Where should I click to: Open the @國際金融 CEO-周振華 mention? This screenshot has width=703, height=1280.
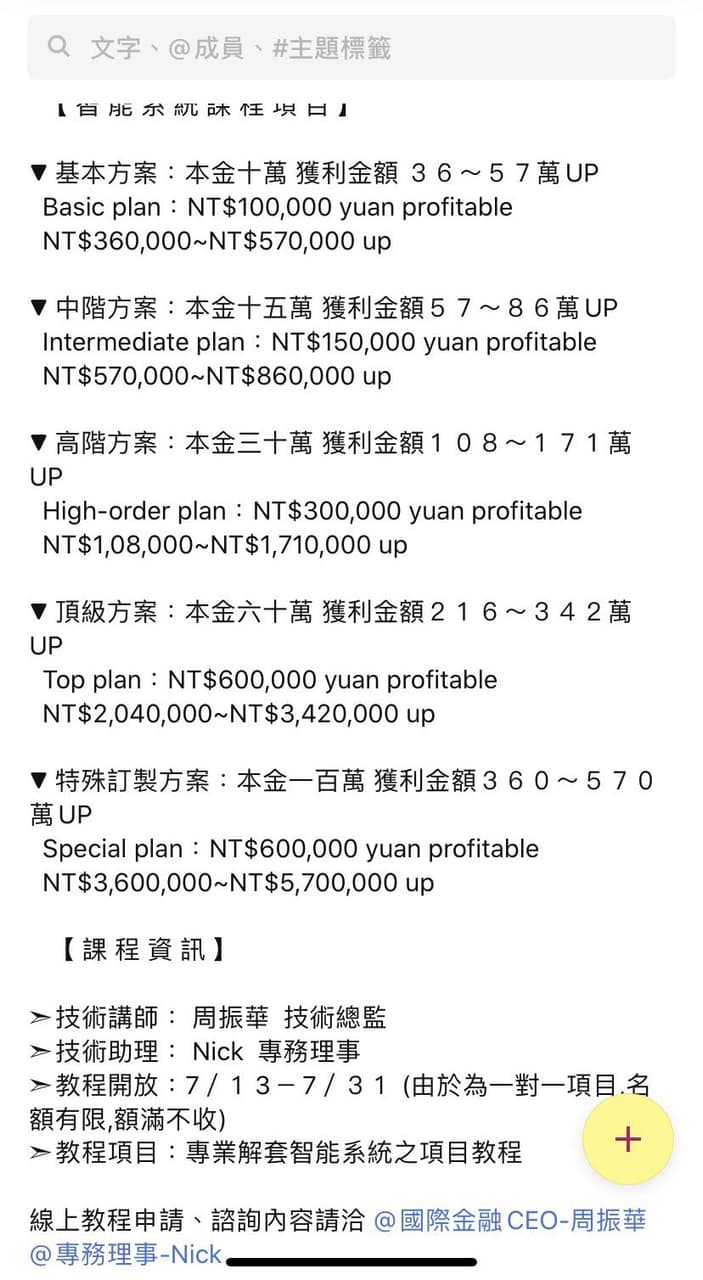(x=510, y=1220)
